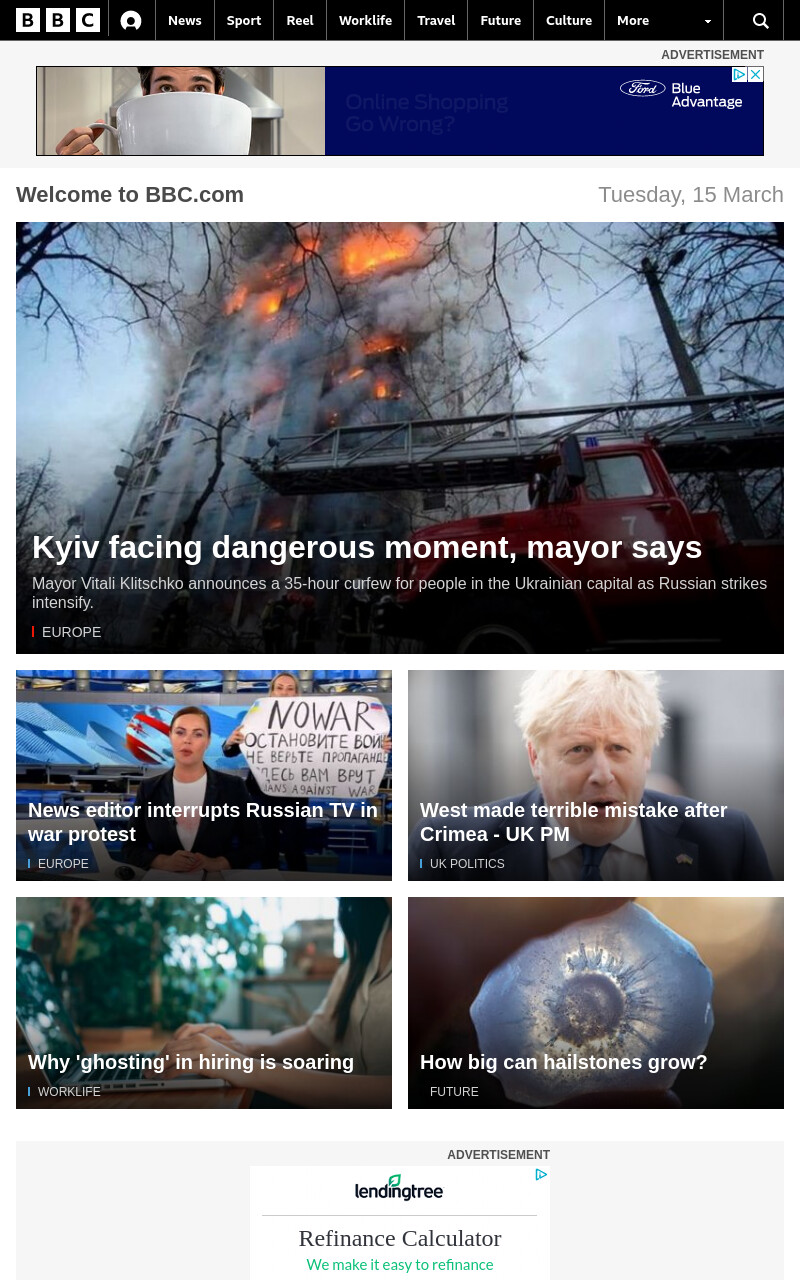Open the Travel section

(x=436, y=20)
